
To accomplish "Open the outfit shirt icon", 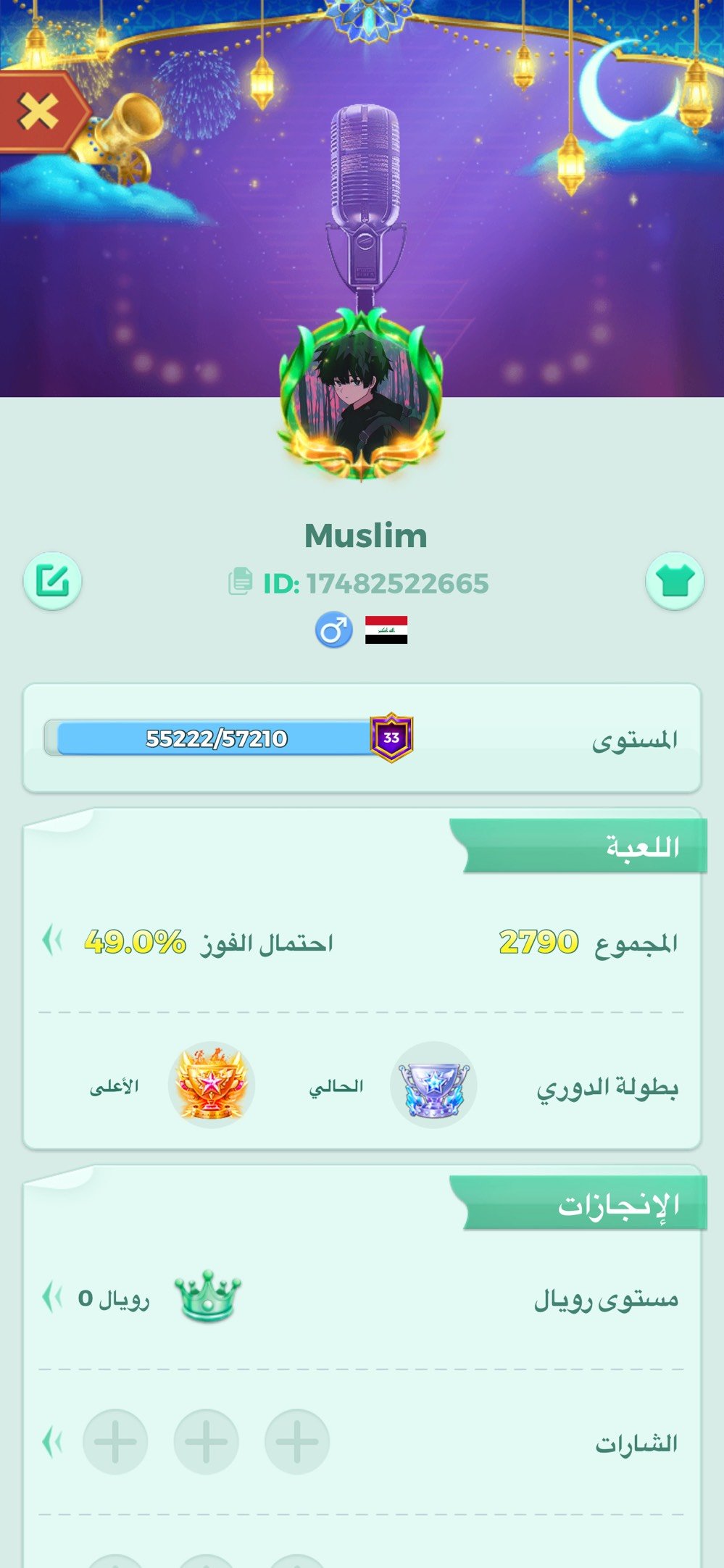I will pyautogui.click(x=675, y=581).
